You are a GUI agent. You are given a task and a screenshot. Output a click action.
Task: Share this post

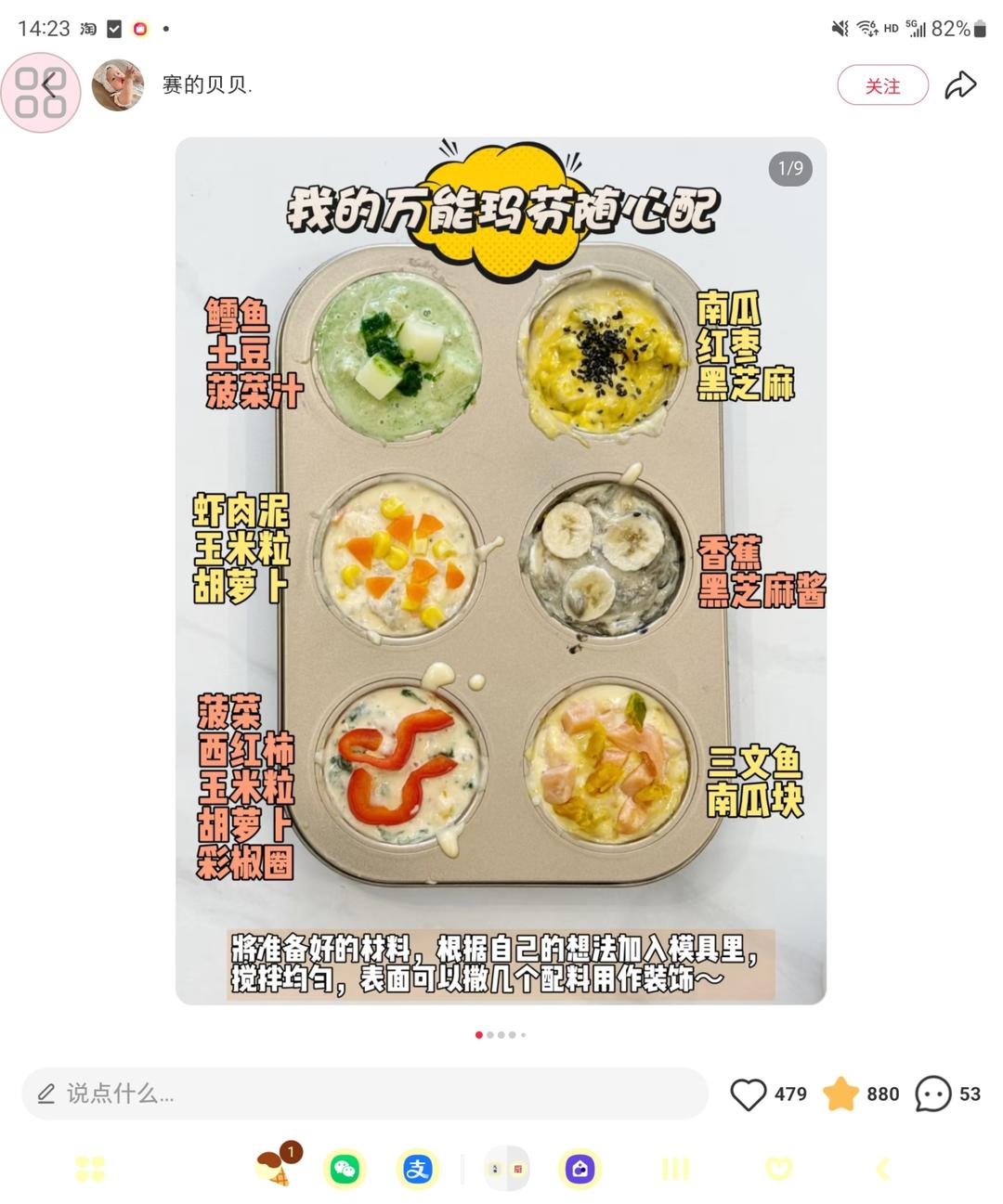click(960, 85)
